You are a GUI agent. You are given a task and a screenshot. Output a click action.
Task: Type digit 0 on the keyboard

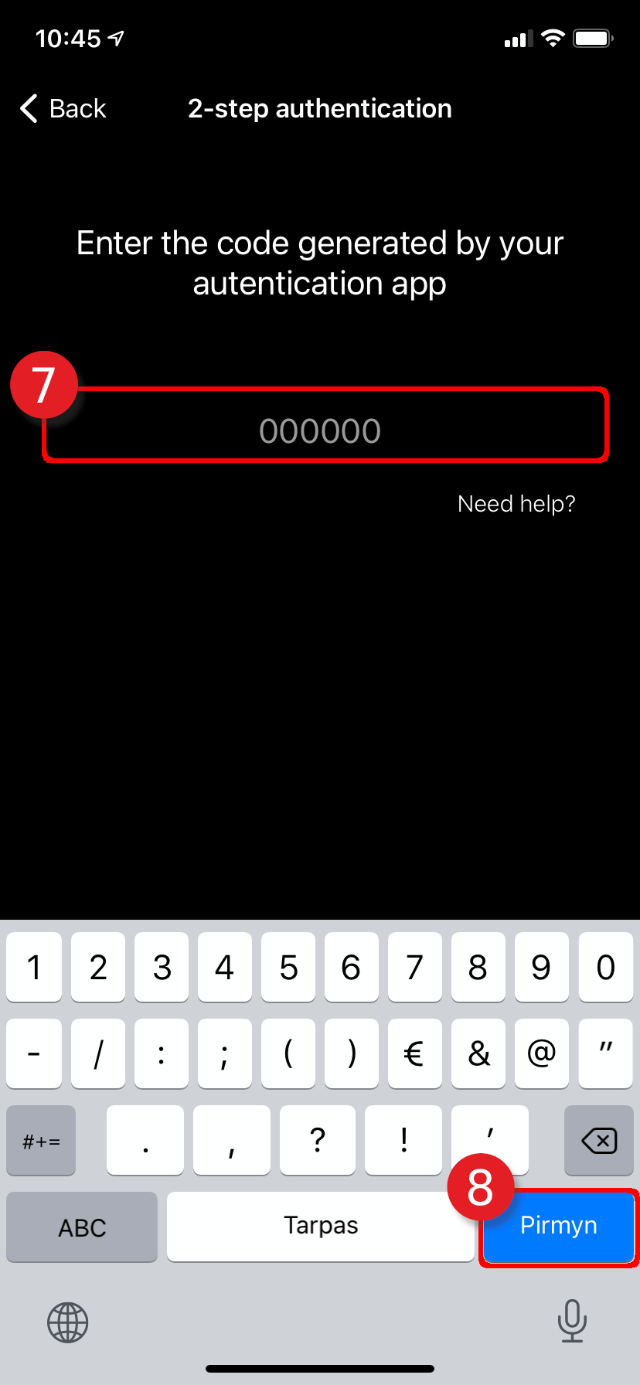[605, 967]
